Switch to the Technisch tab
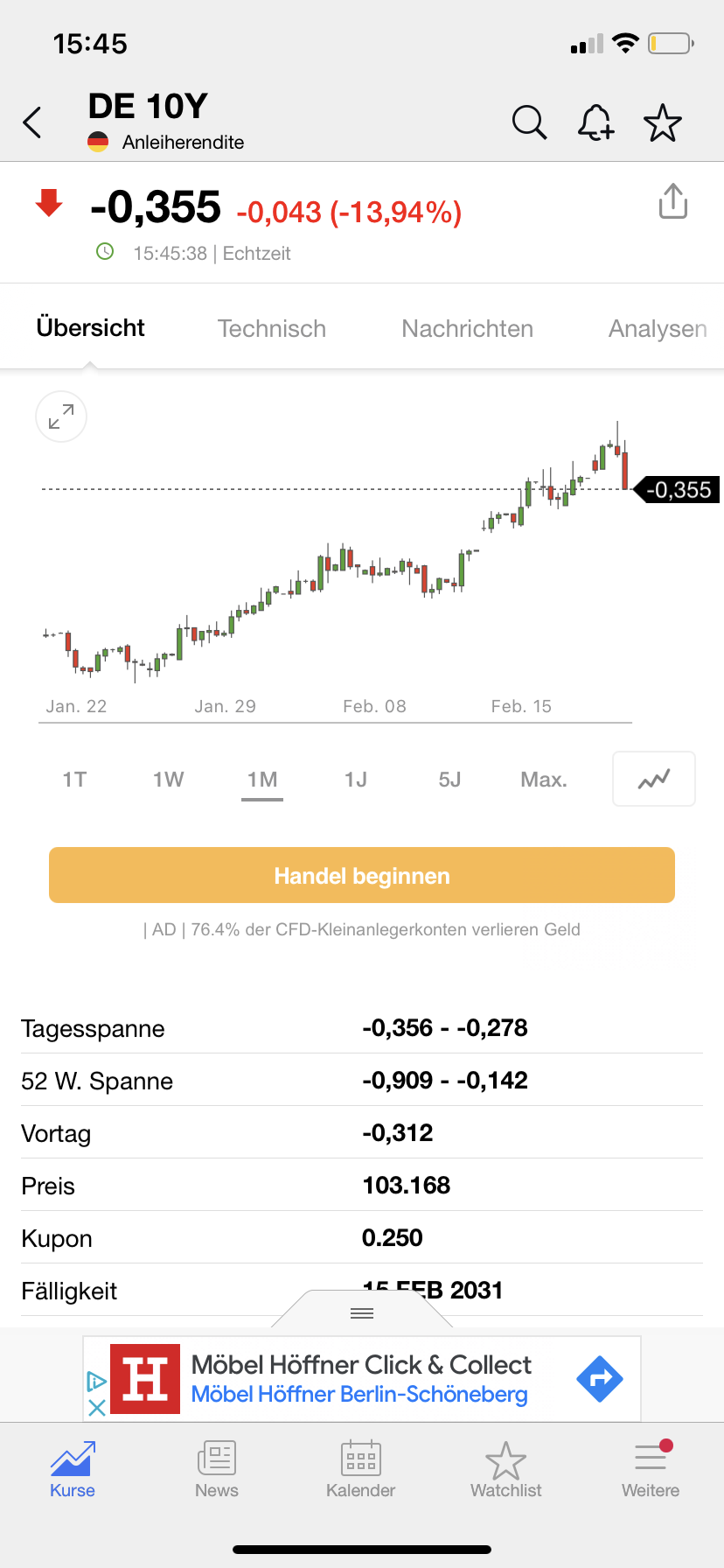This screenshot has width=724, height=1568. click(271, 328)
